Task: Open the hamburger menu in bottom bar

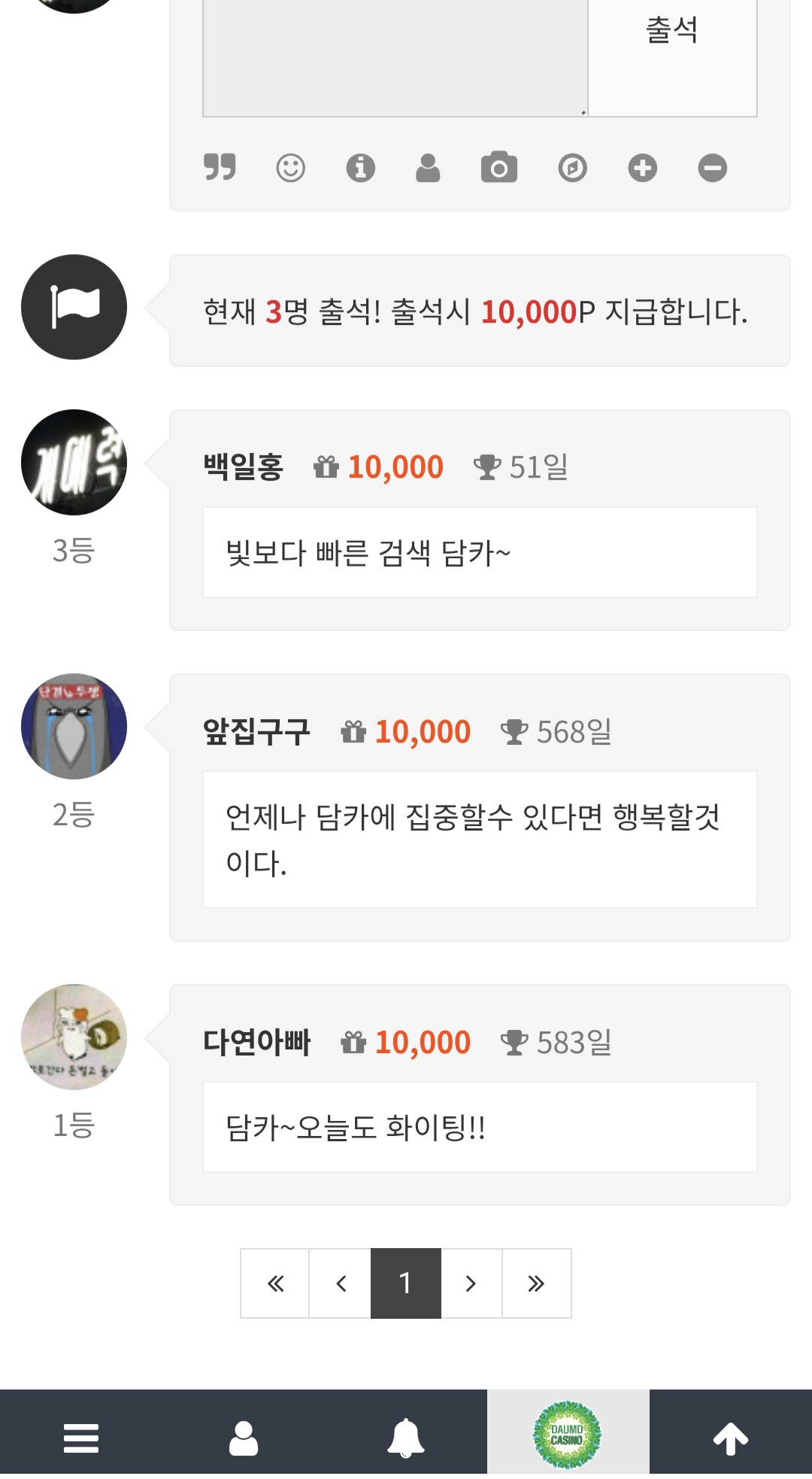Action: pyautogui.click(x=81, y=1438)
